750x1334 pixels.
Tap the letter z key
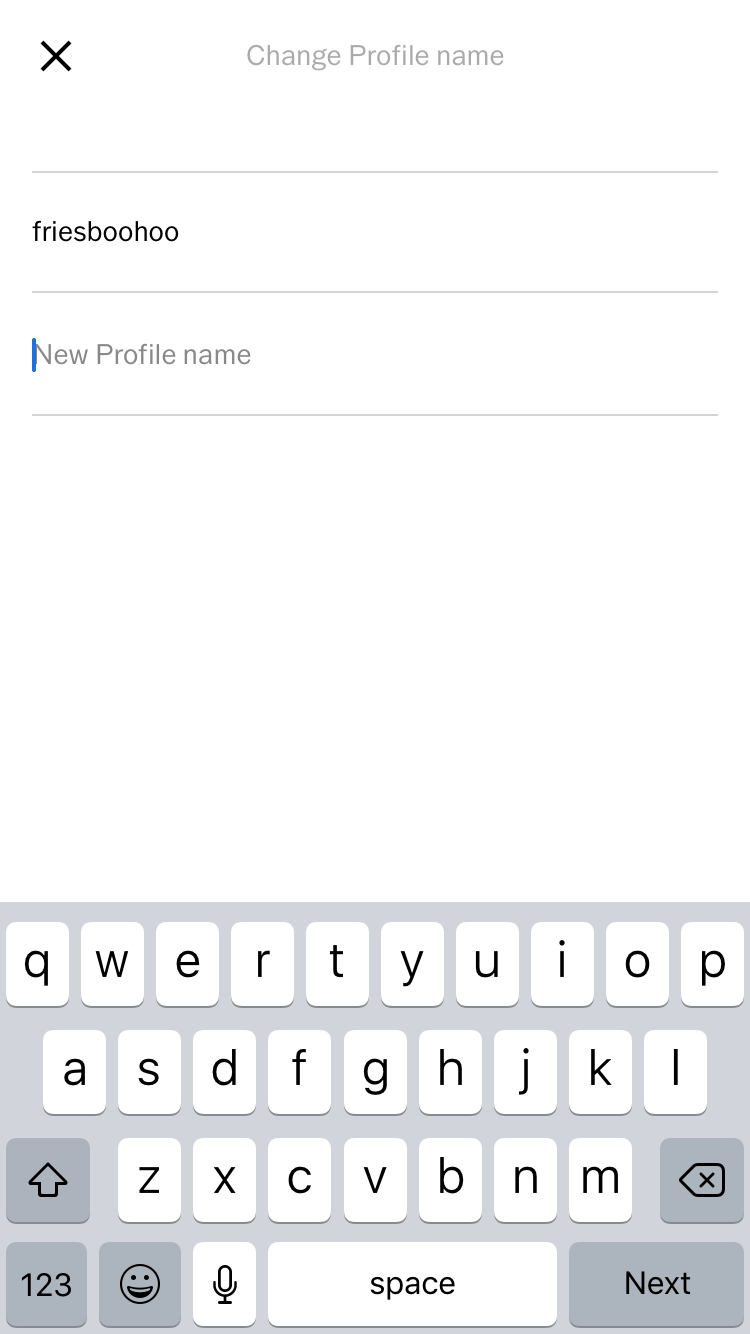150,1180
